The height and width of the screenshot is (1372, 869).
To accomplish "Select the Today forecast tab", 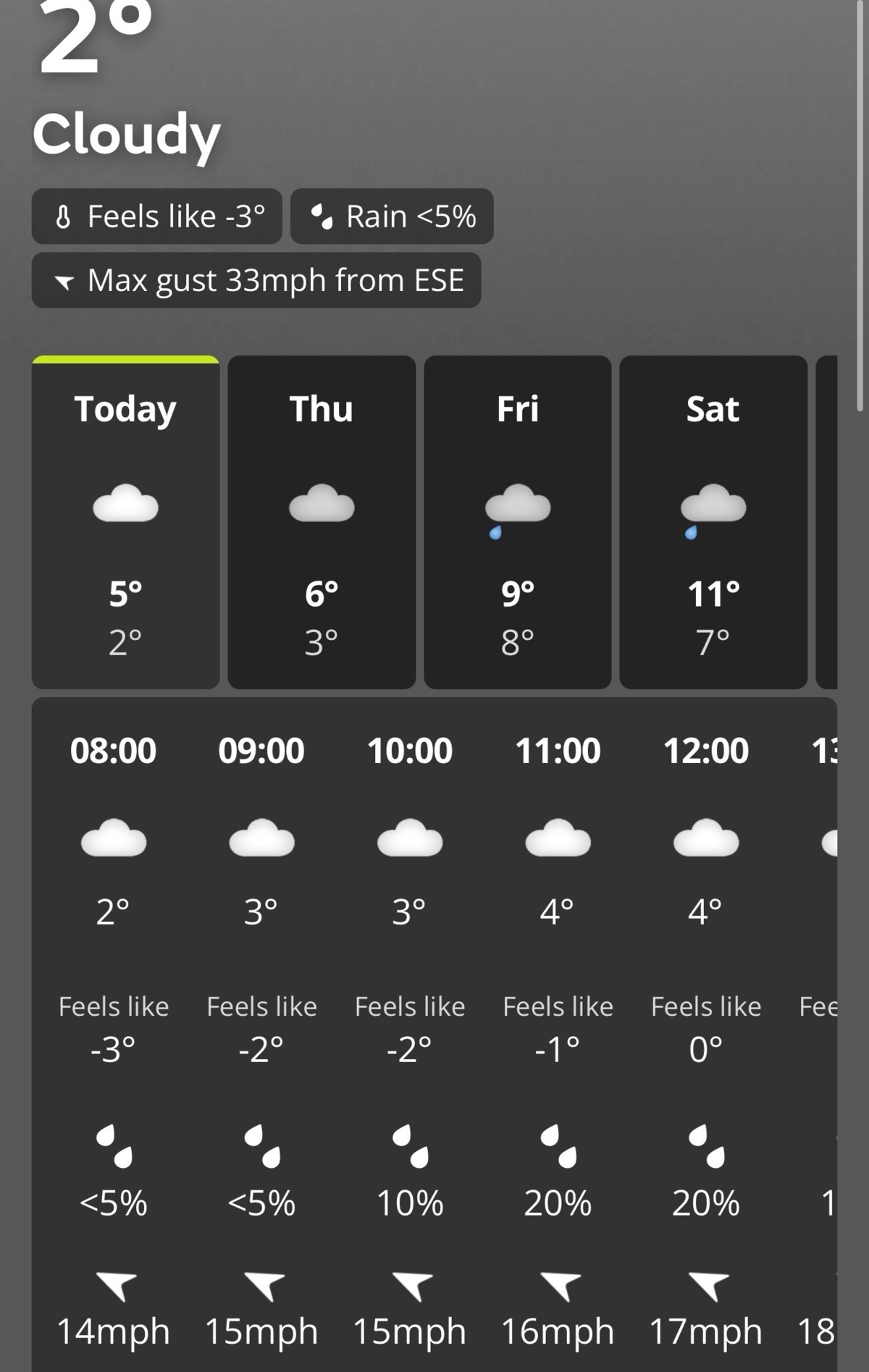I will coord(125,521).
